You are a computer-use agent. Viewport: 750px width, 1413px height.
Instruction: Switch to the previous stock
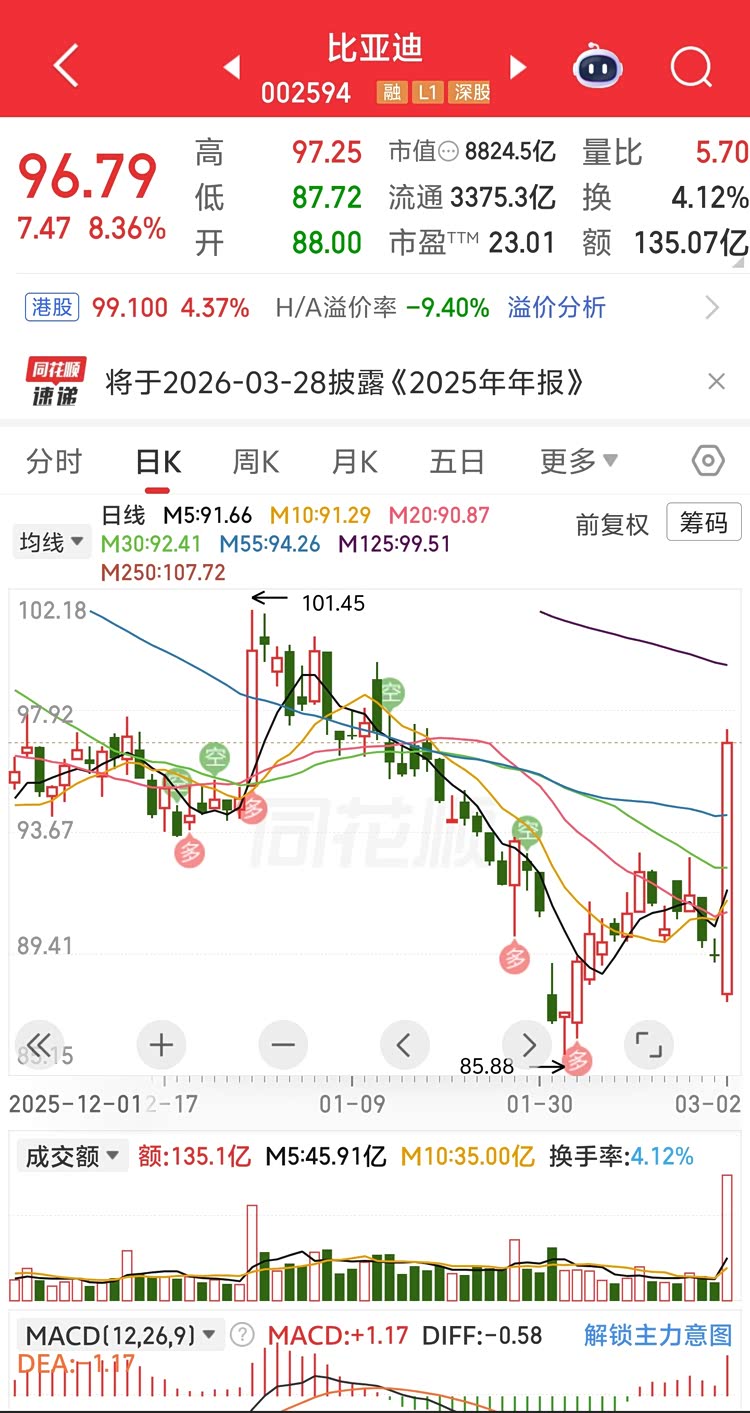point(232,67)
